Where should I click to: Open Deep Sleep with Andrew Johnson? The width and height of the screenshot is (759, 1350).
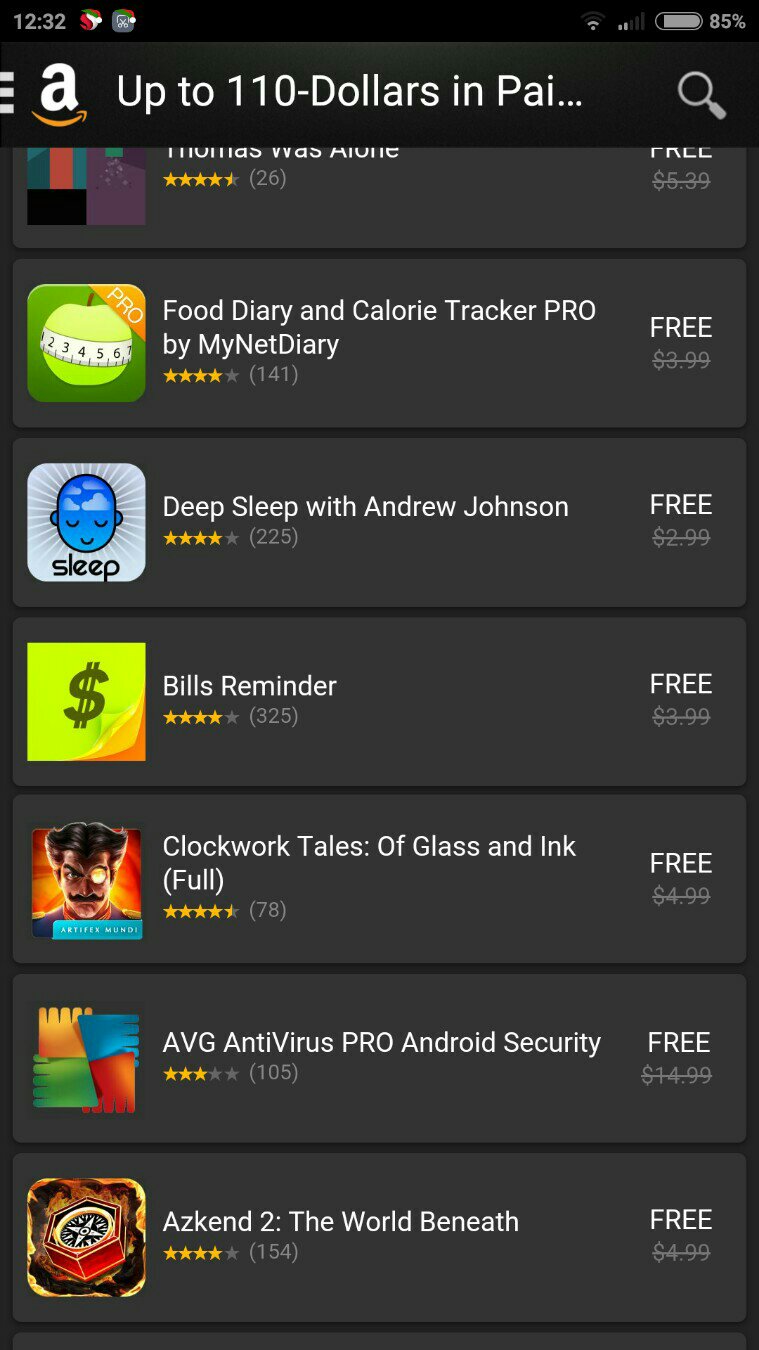379,521
